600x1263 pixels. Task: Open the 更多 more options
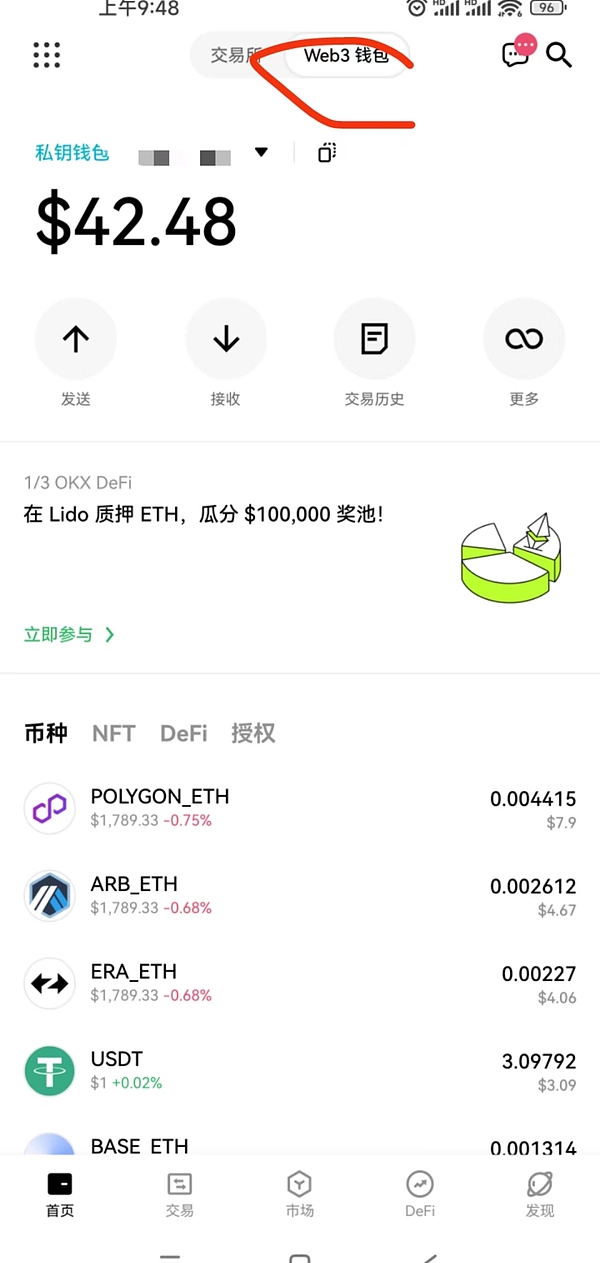point(524,340)
